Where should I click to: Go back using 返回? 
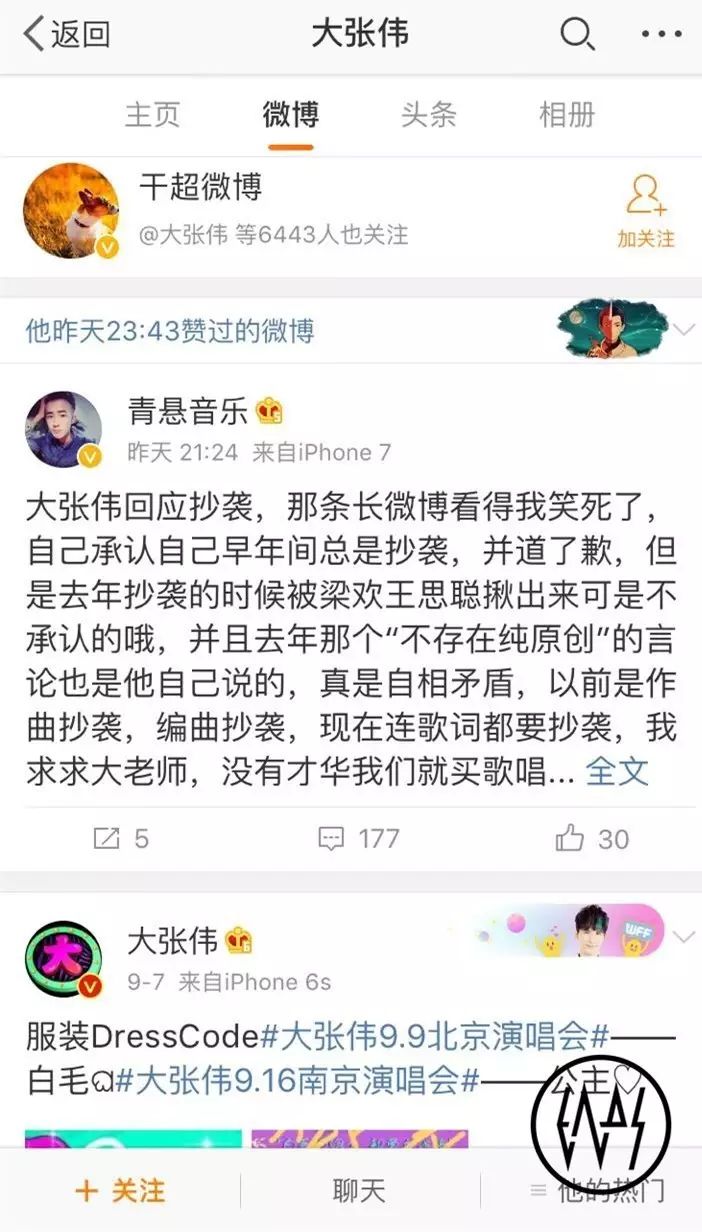[66, 35]
